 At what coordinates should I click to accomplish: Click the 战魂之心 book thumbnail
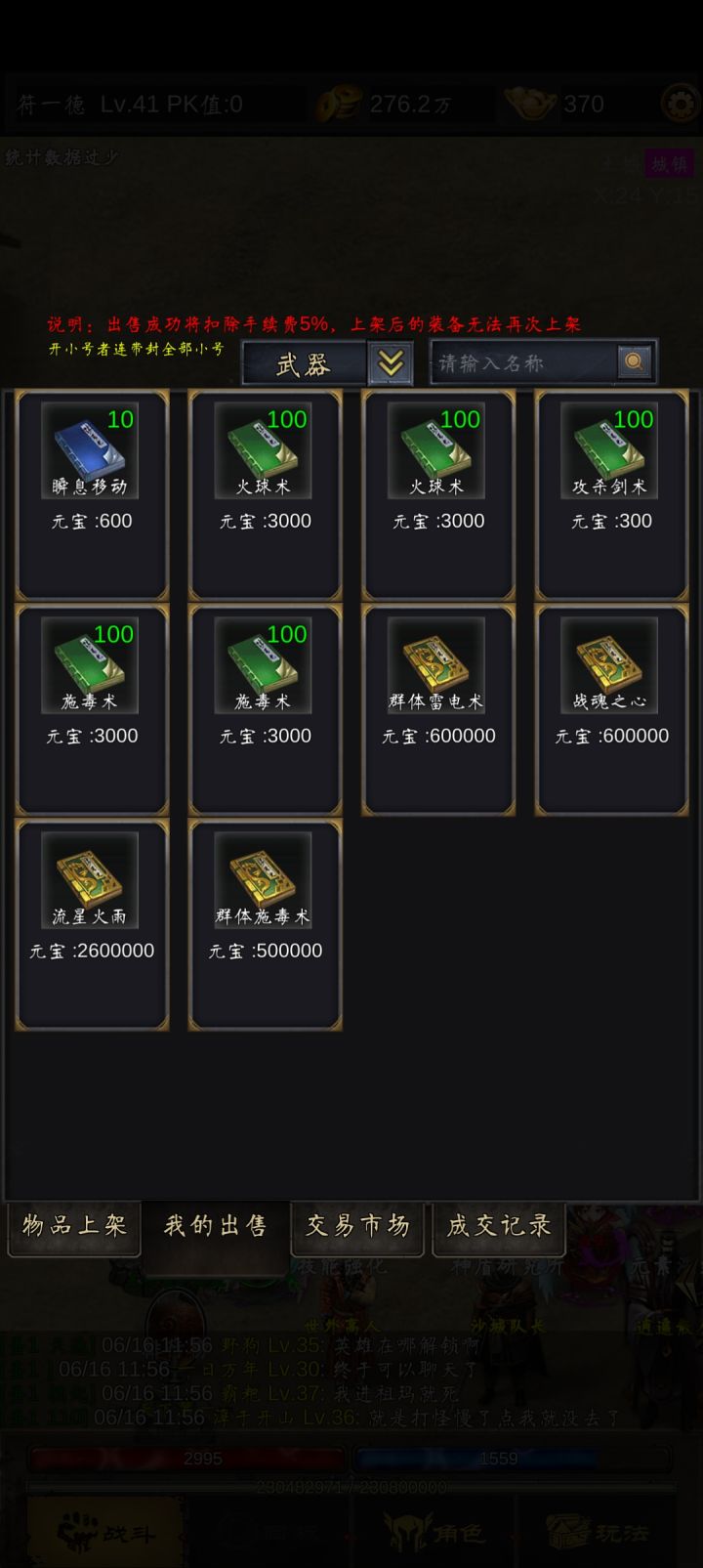point(607,662)
